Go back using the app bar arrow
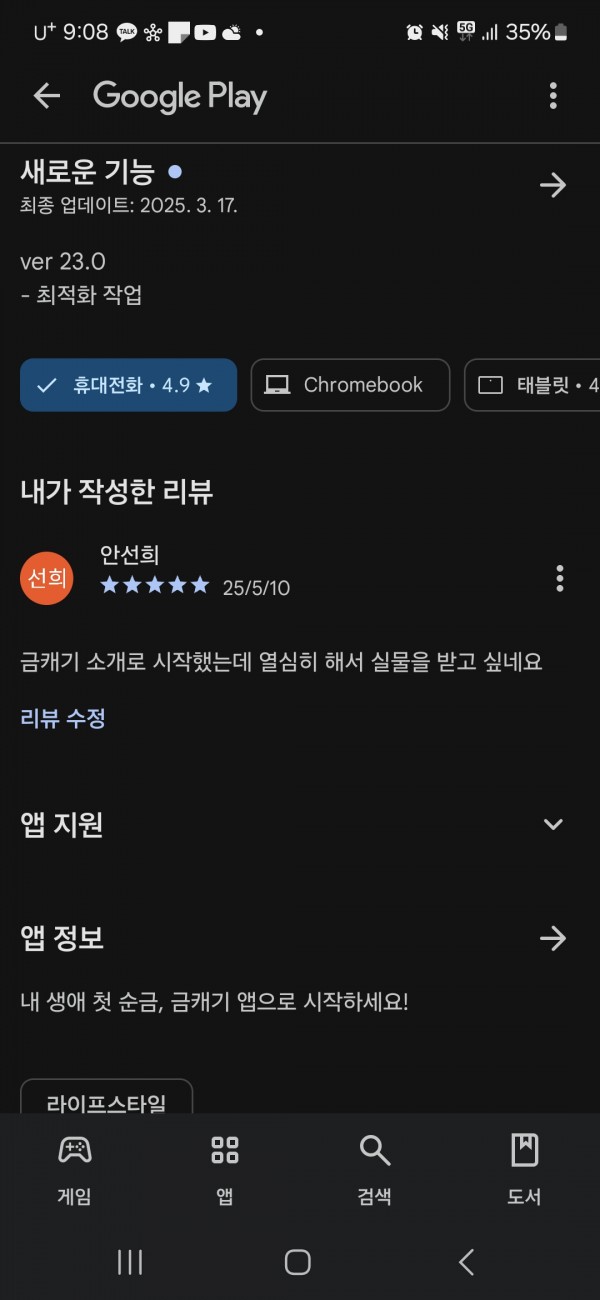The image size is (600, 1300). click(47, 96)
